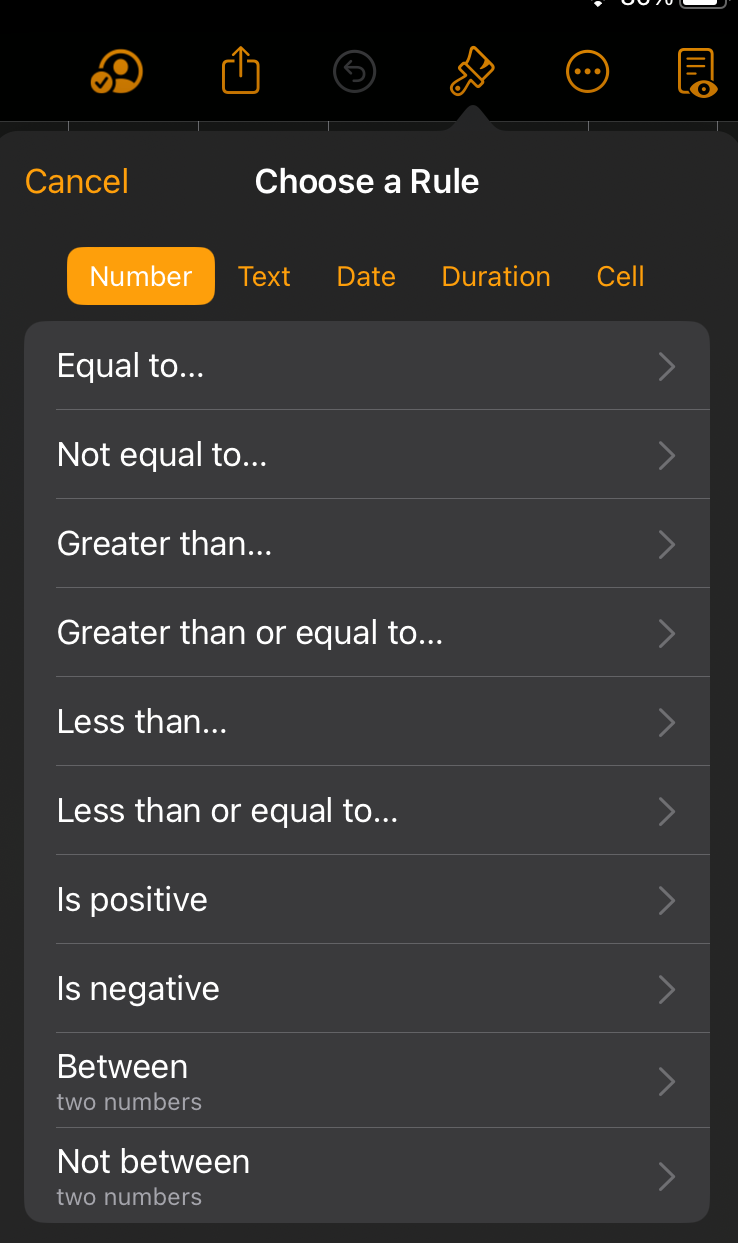Cancel choosing a rule
This screenshot has height=1243, width=738.
(77, 181)
